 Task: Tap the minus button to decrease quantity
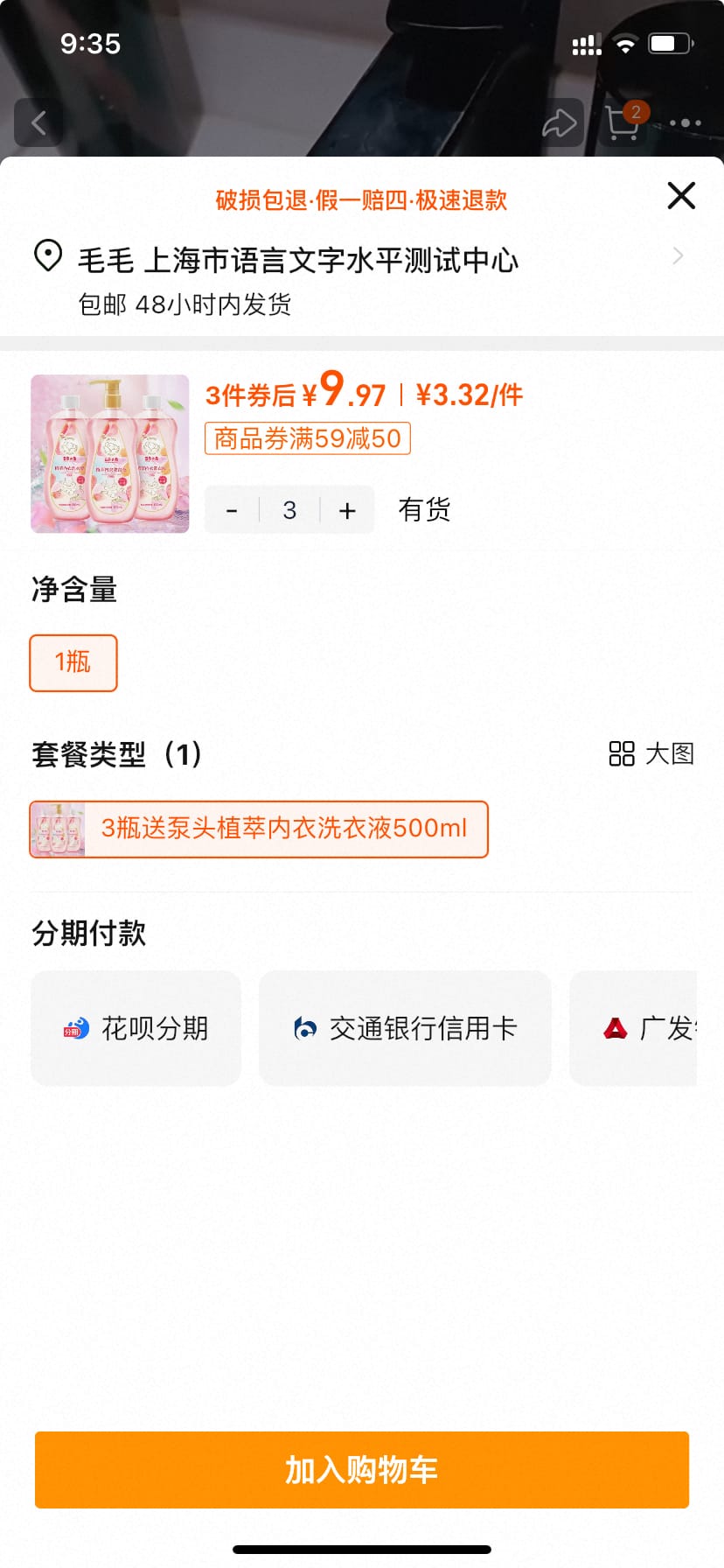click(231, 509)
